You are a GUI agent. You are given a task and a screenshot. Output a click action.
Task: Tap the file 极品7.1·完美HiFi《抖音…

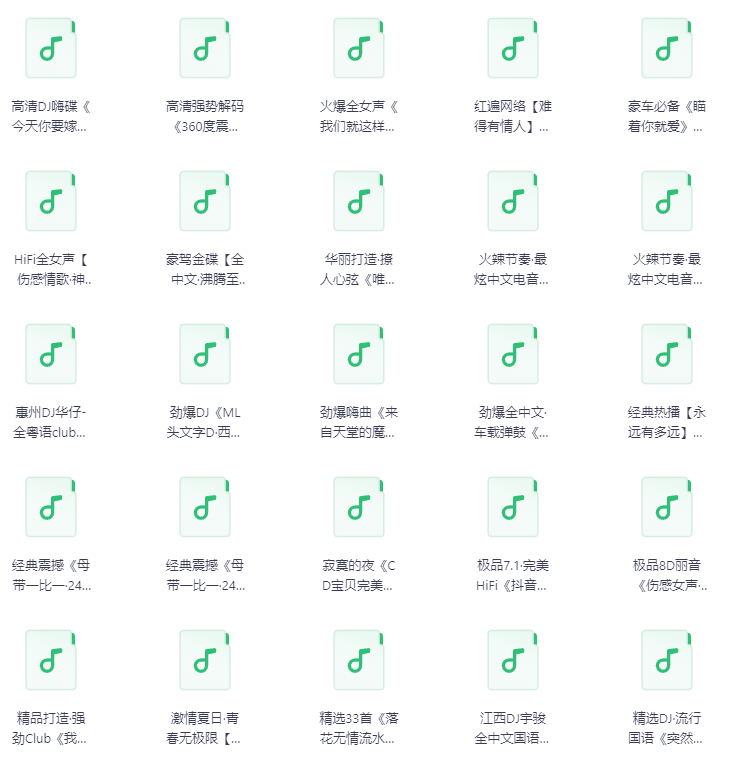(x=513, y=507)
